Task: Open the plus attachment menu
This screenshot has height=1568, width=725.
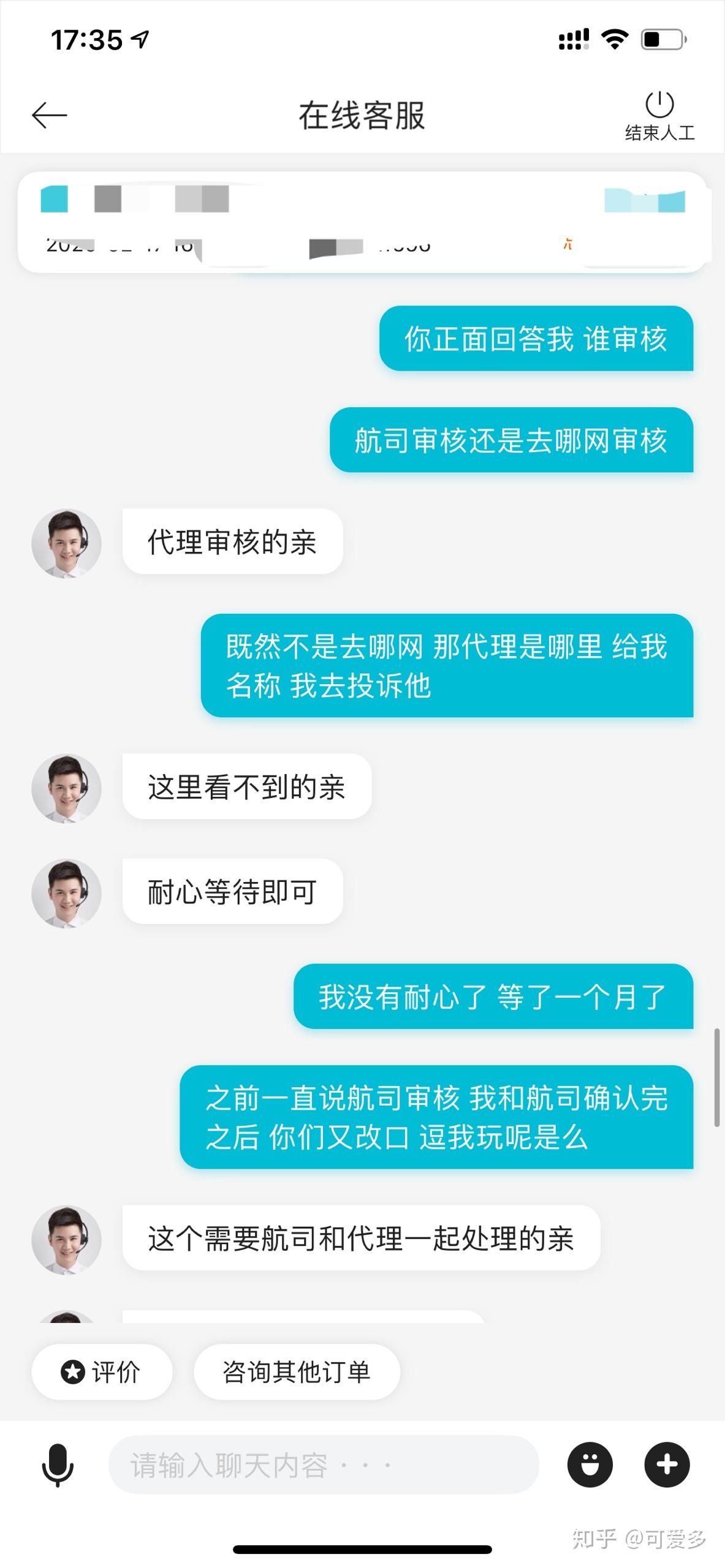Action: tap(667, 1465)
